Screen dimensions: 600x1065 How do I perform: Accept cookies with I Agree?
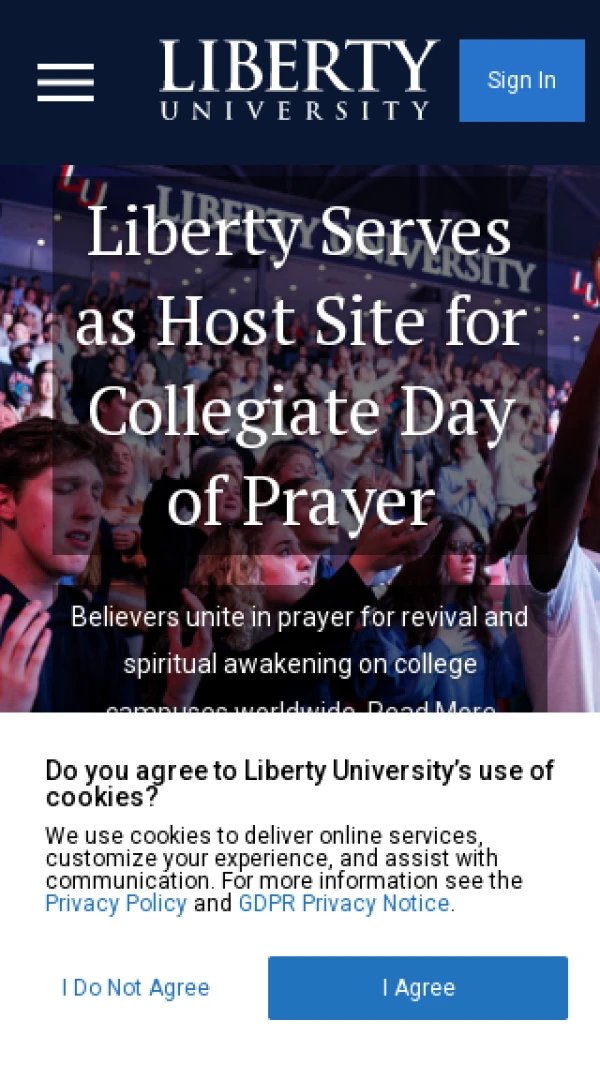[418, 988]
